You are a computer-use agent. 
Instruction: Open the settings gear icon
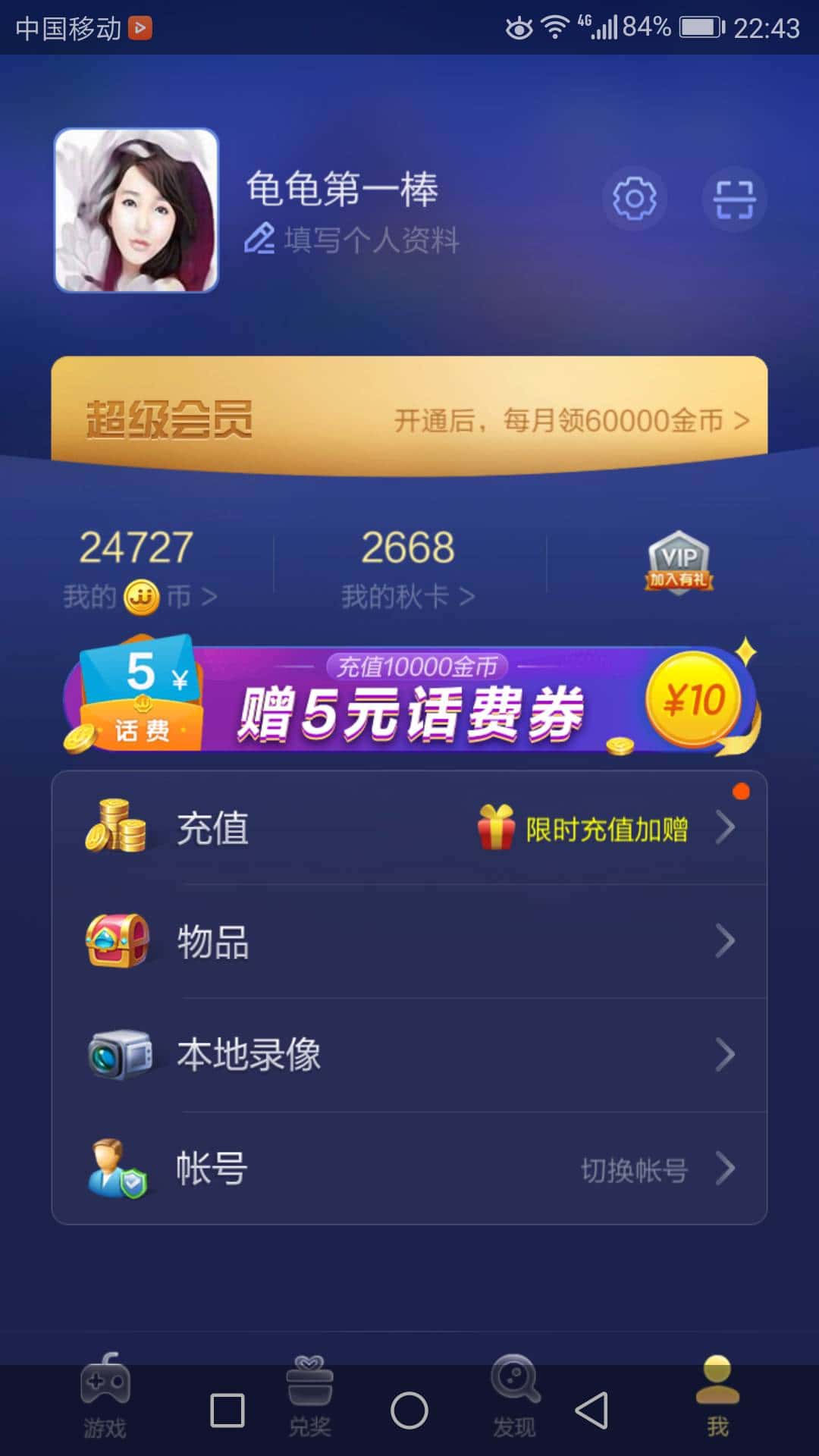635,198
